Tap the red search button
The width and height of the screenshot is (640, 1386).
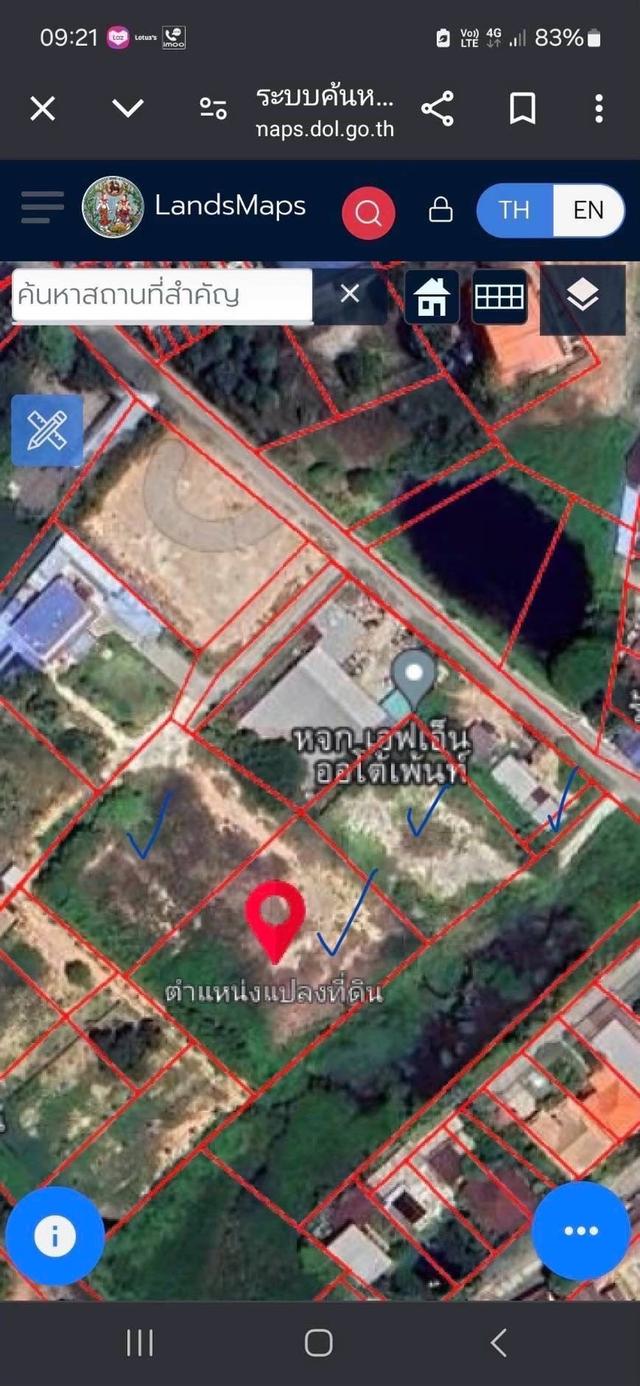click(368, 212)
